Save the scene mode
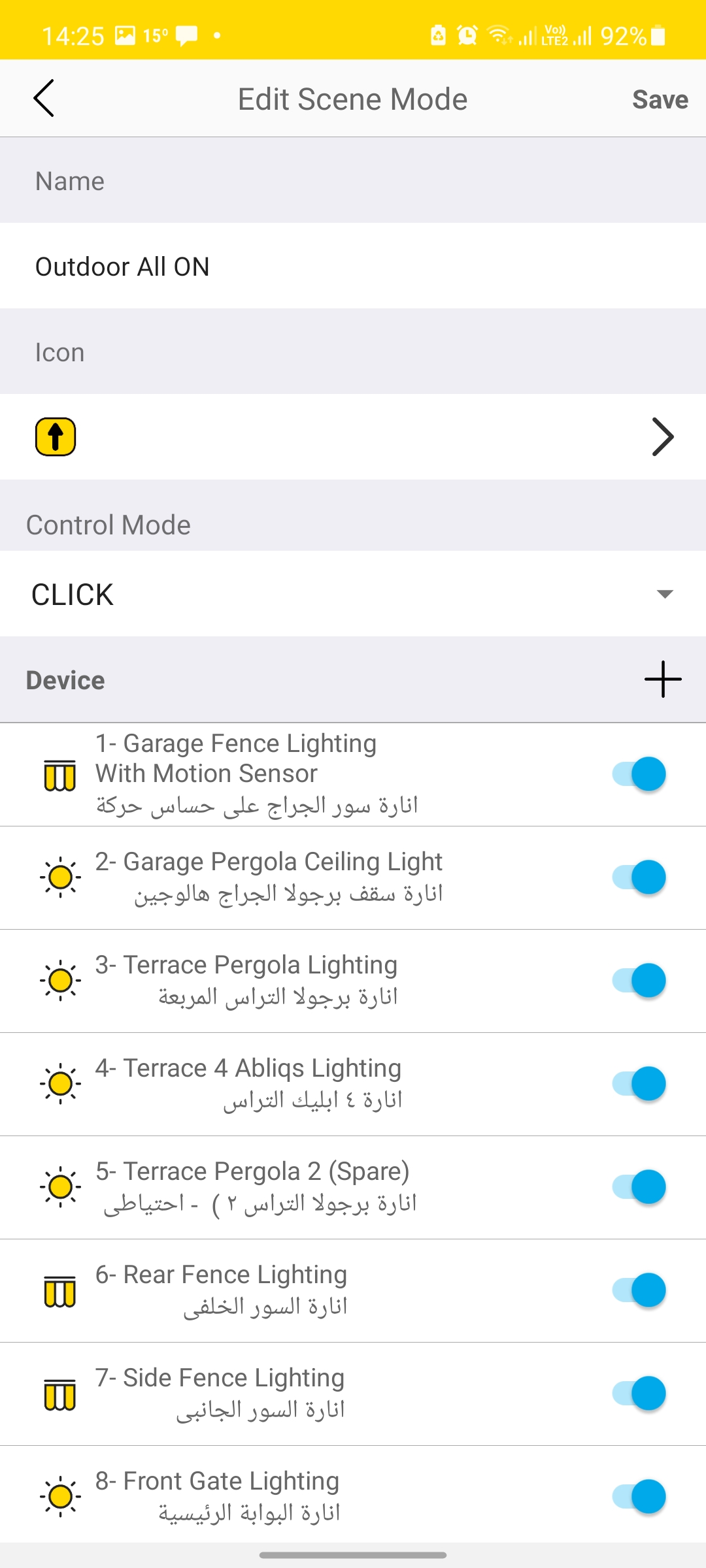This screenshot has width=706, height=1568. (660, 99)
